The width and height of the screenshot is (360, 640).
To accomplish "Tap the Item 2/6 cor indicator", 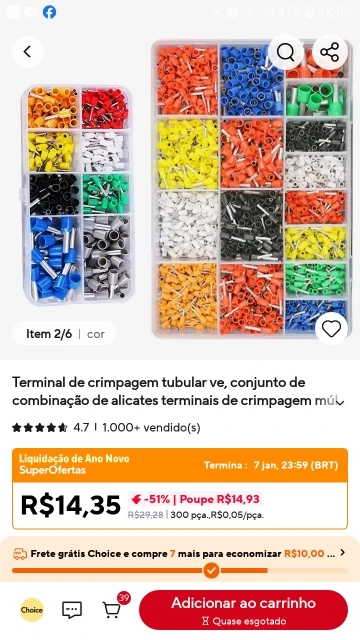I will pyautogui.click(x=64, y=334).
